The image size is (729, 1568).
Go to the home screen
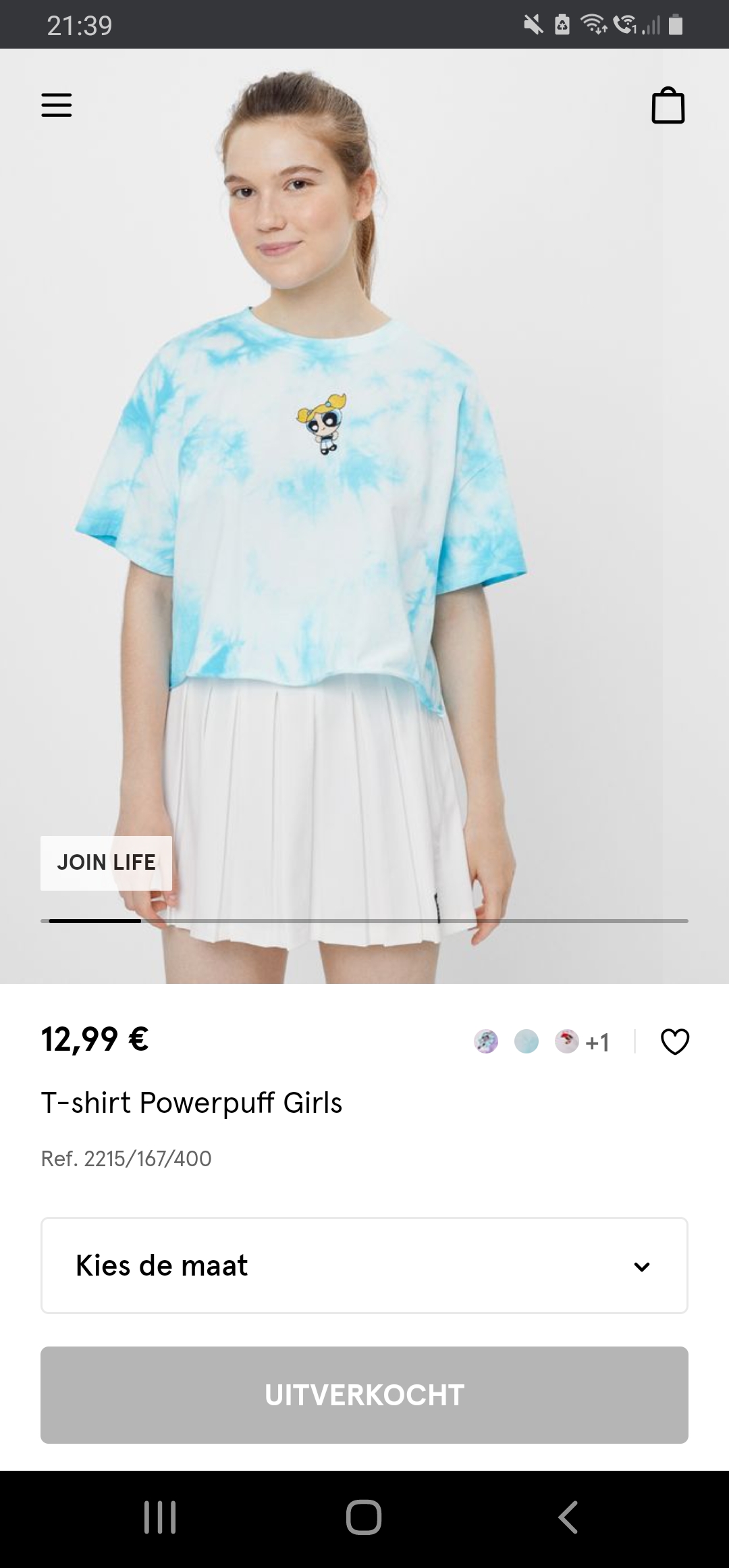point(364,1518)
